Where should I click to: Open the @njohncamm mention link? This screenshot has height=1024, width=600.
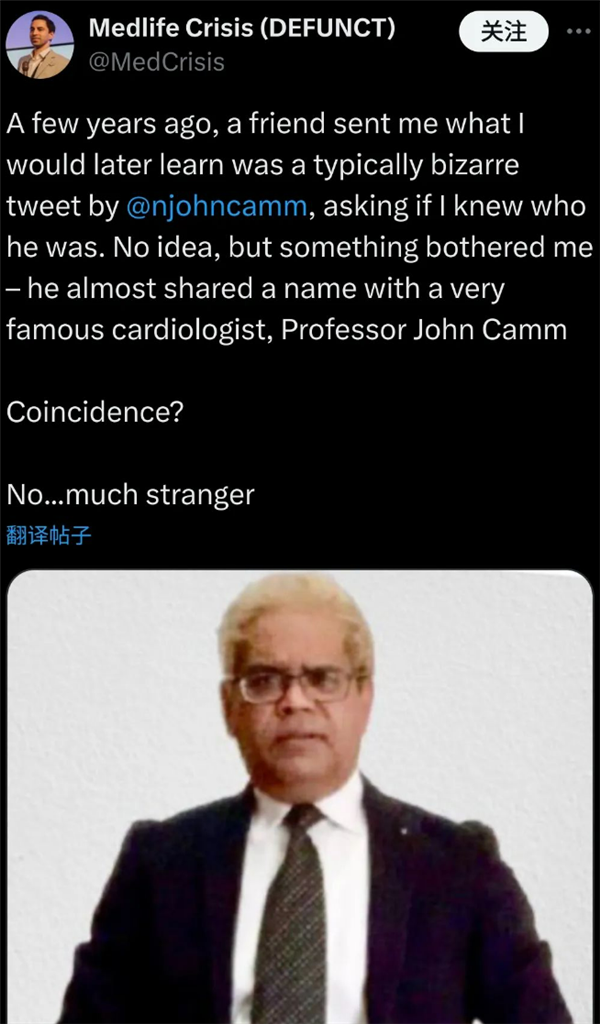[214, 207]
